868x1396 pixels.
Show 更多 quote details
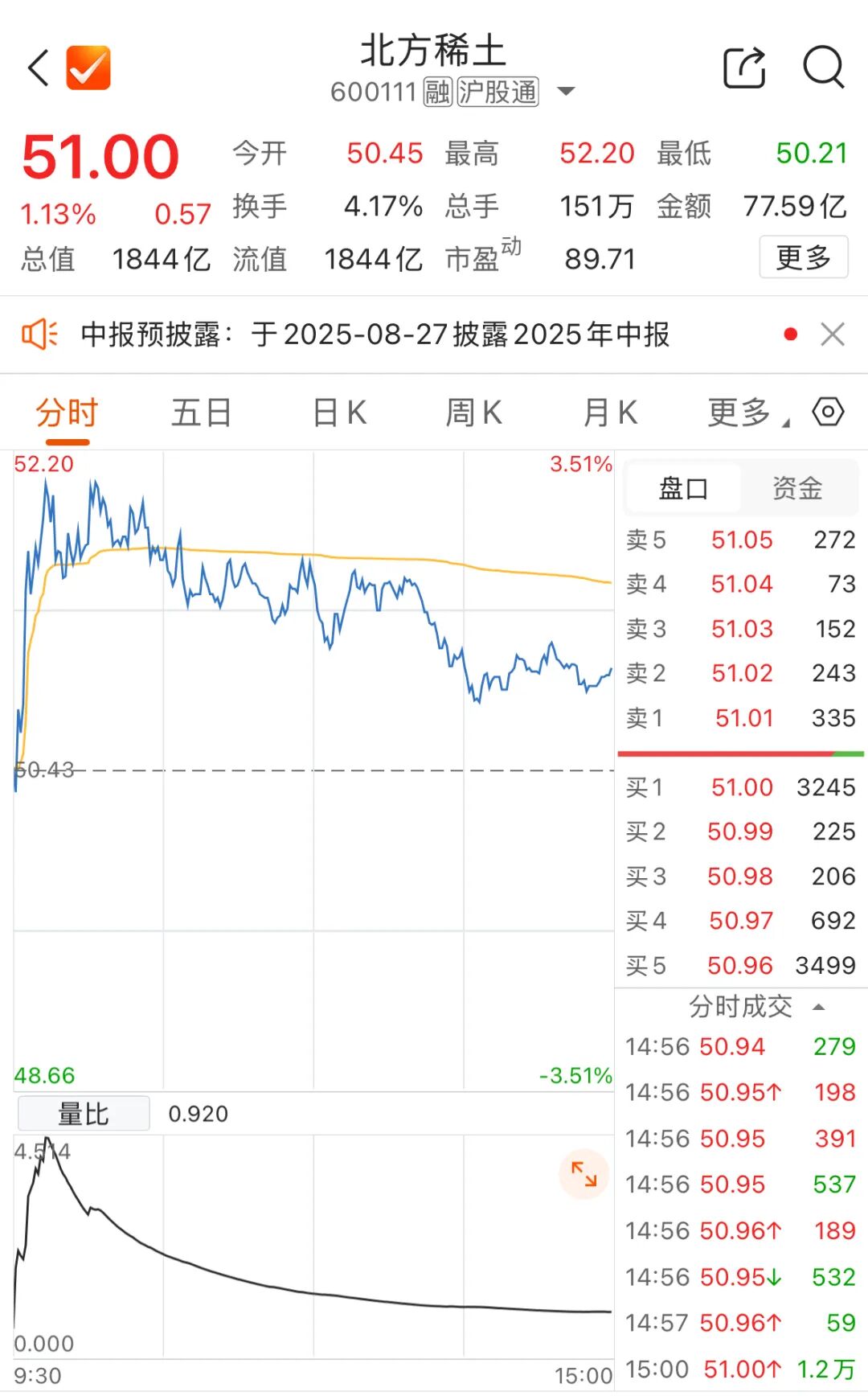click(x=803, y=257)
